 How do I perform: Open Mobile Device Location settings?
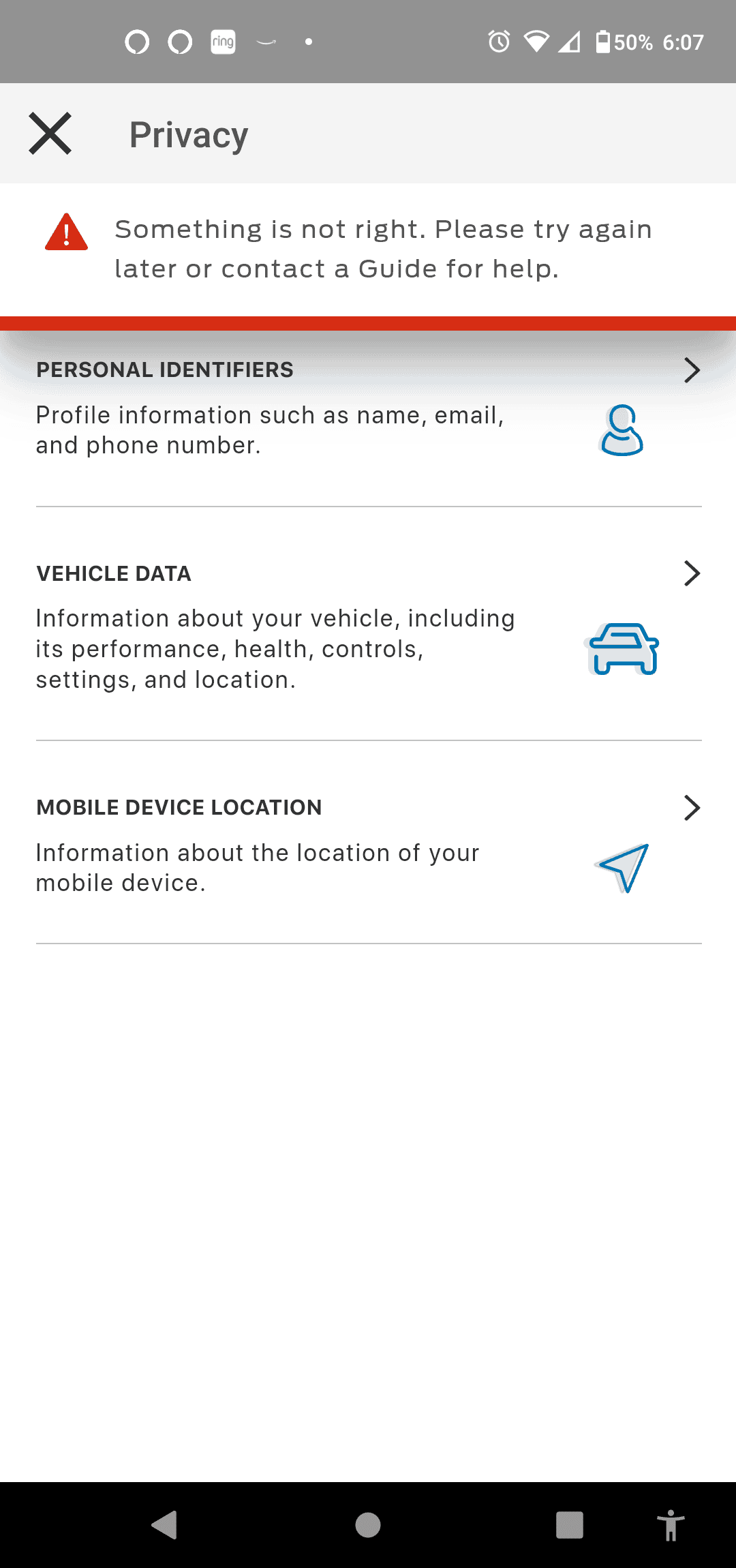tap(368, 844)
